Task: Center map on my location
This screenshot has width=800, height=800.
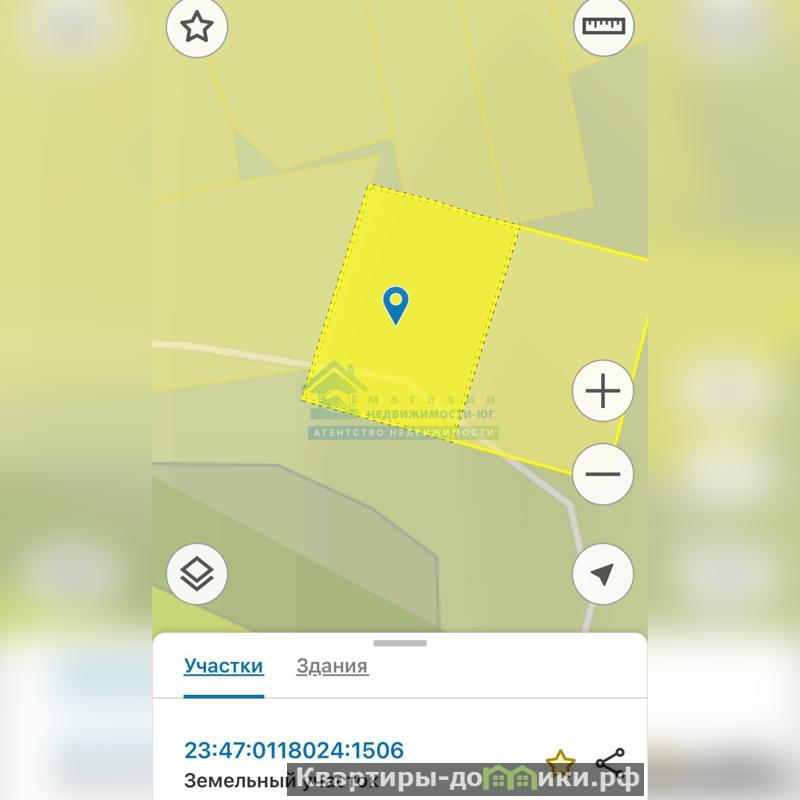Action: pos(603,574)
